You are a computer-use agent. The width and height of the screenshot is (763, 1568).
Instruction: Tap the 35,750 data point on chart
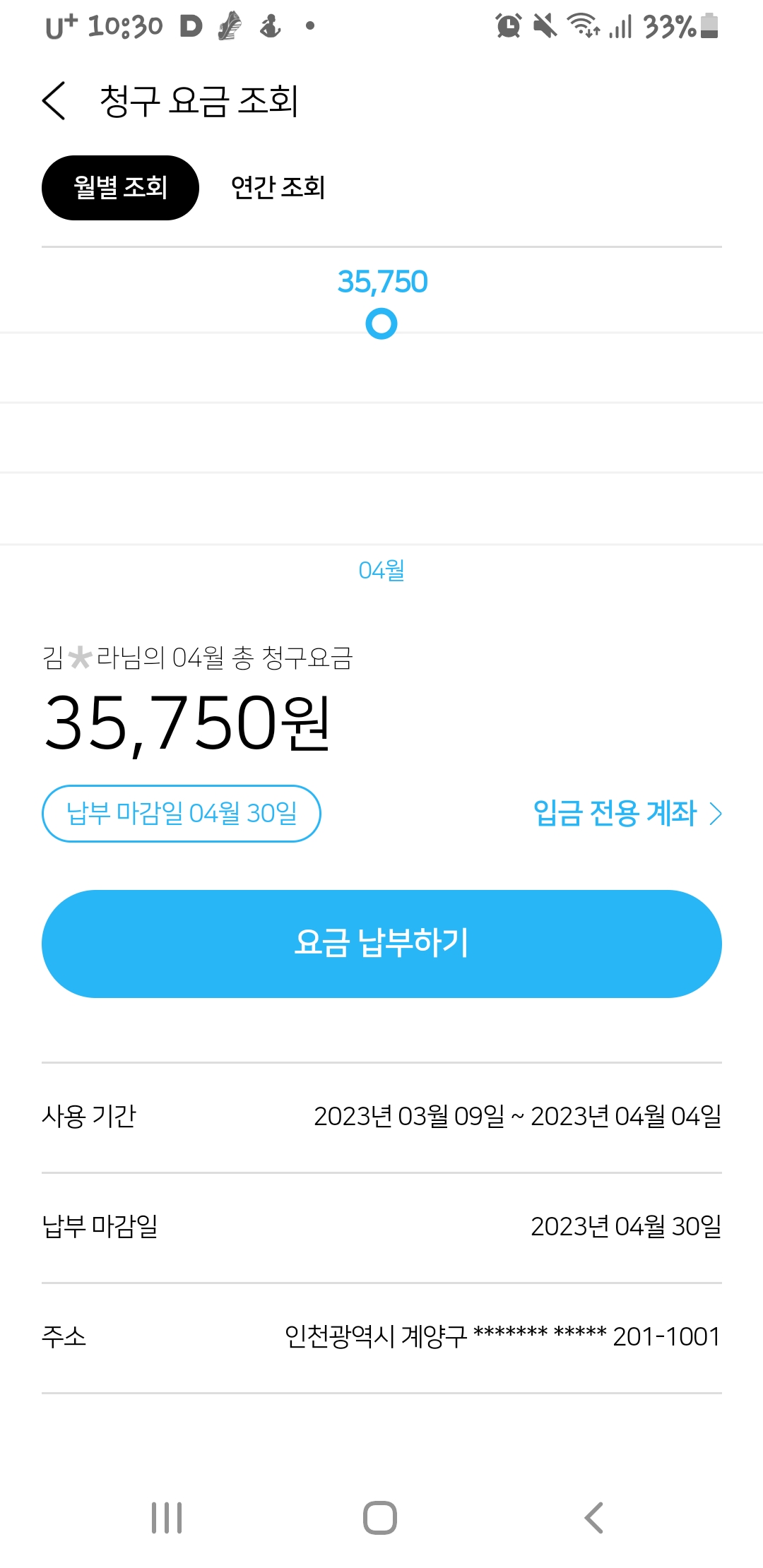tap(381, 324)
